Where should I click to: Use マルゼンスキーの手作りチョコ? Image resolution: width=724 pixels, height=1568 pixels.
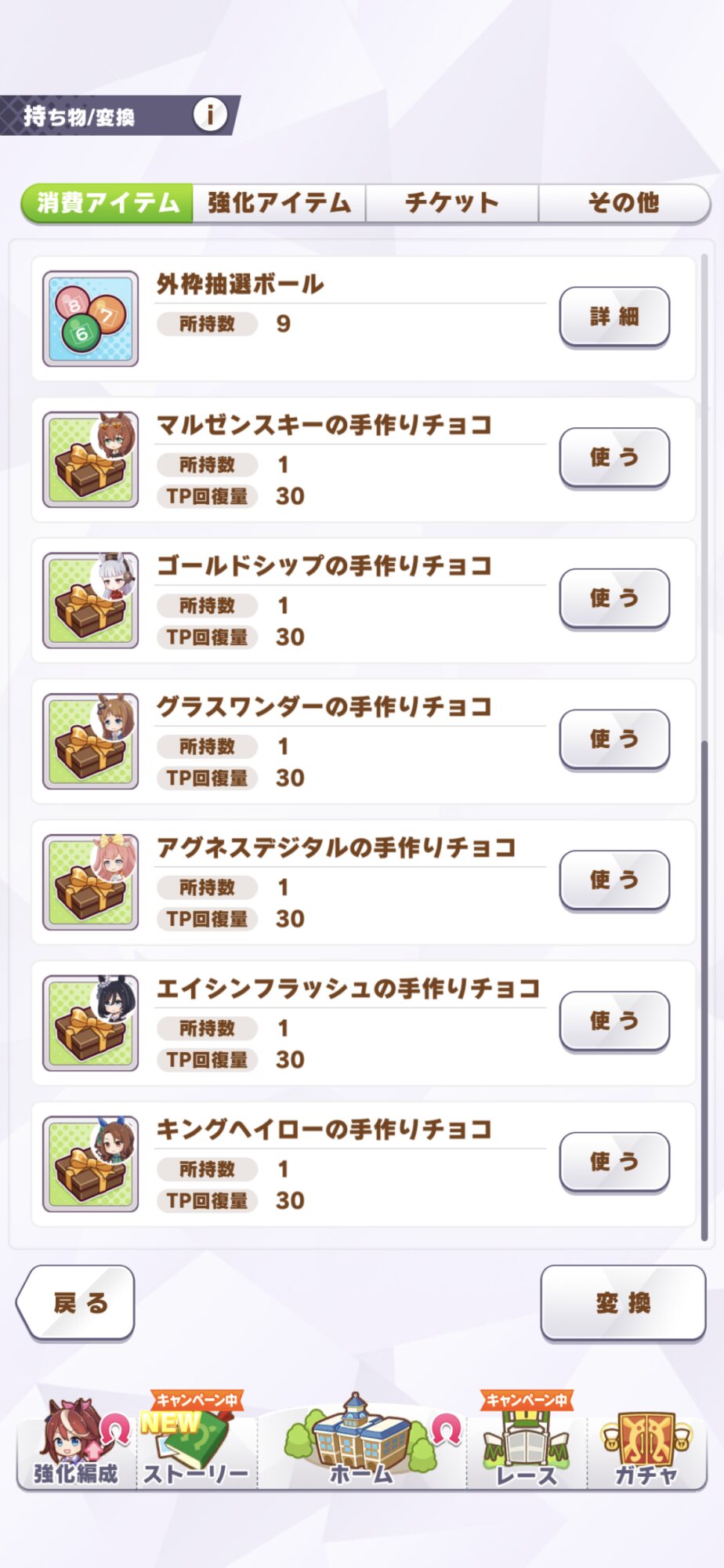(614, 457)
